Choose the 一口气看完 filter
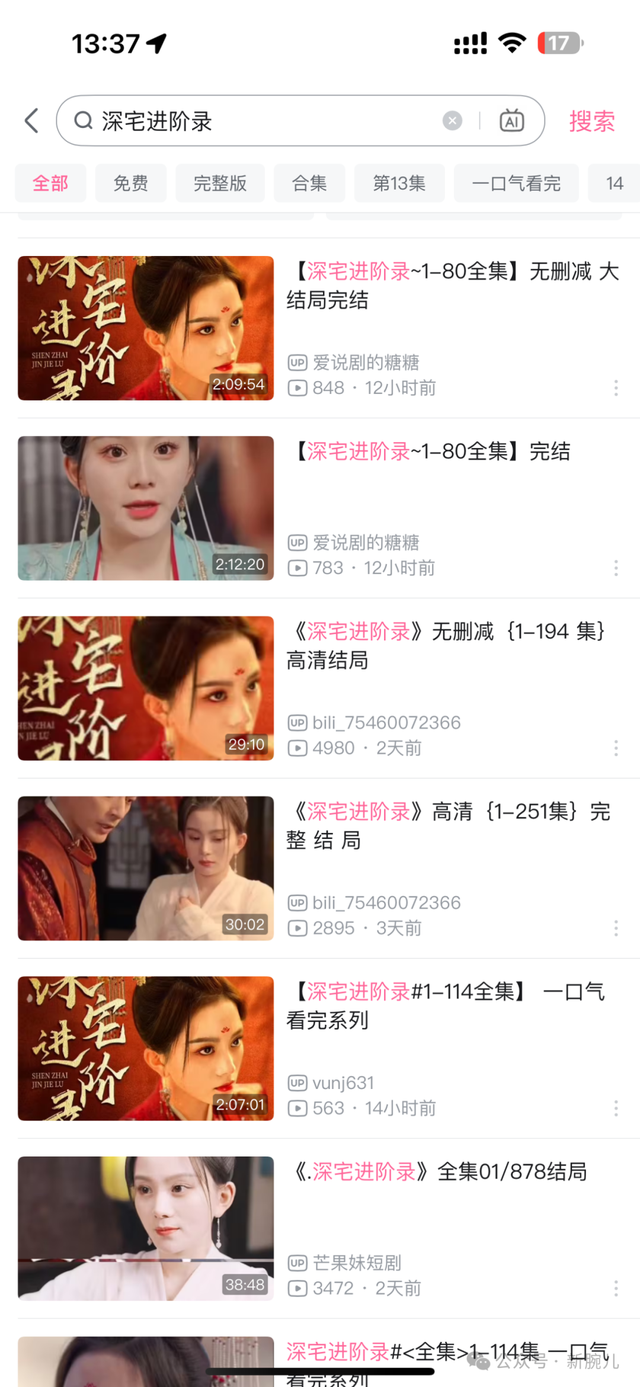Screen dimensions: 640x1387 coord(516,183)
